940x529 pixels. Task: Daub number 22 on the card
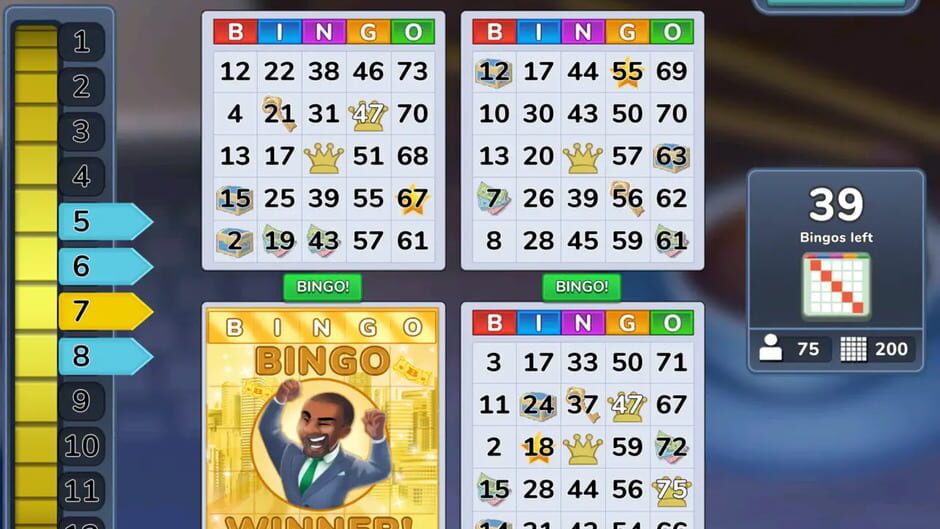[x=279, y=71]
